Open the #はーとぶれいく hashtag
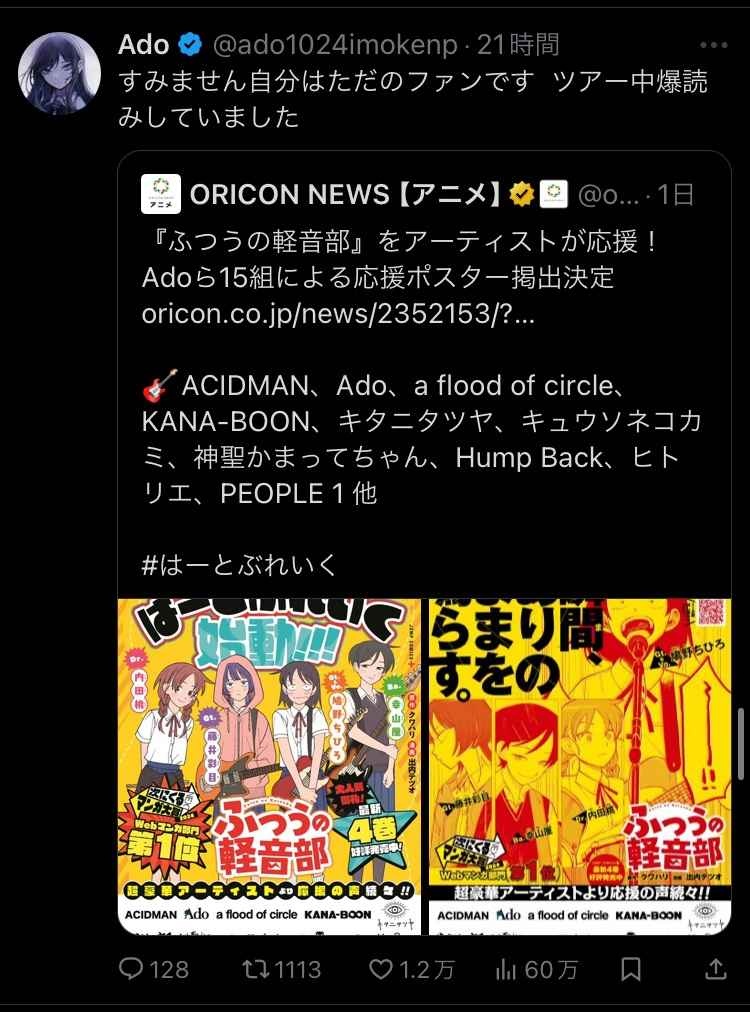The width and height of the screenshot is (750, 1012). [240, 565]
